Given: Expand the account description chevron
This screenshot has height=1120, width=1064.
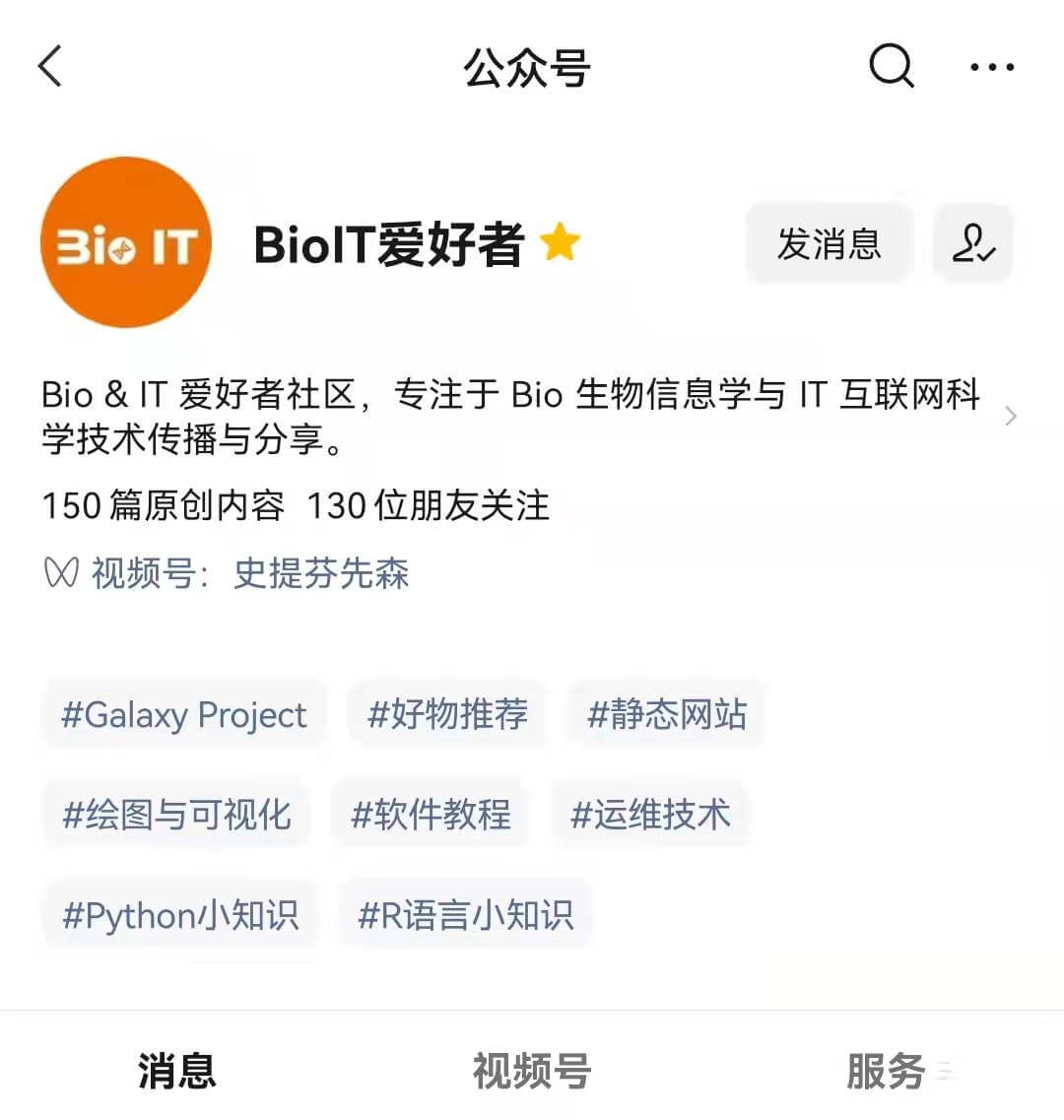Looking at the screenshot, I should point(1011,417).
